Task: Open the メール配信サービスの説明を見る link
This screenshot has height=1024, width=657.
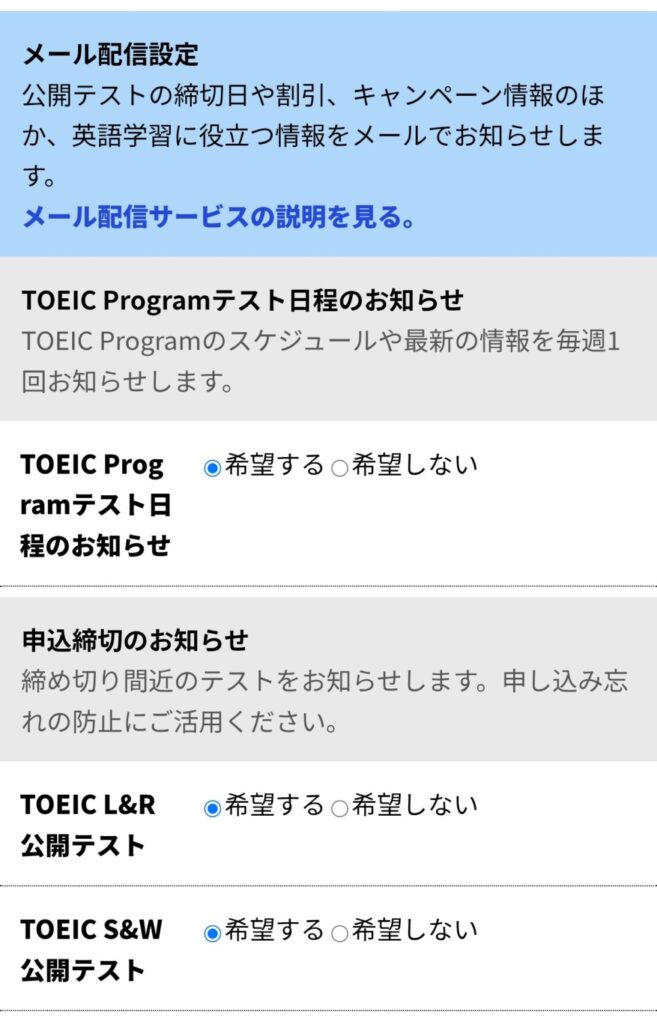Action: click(219, 217)
